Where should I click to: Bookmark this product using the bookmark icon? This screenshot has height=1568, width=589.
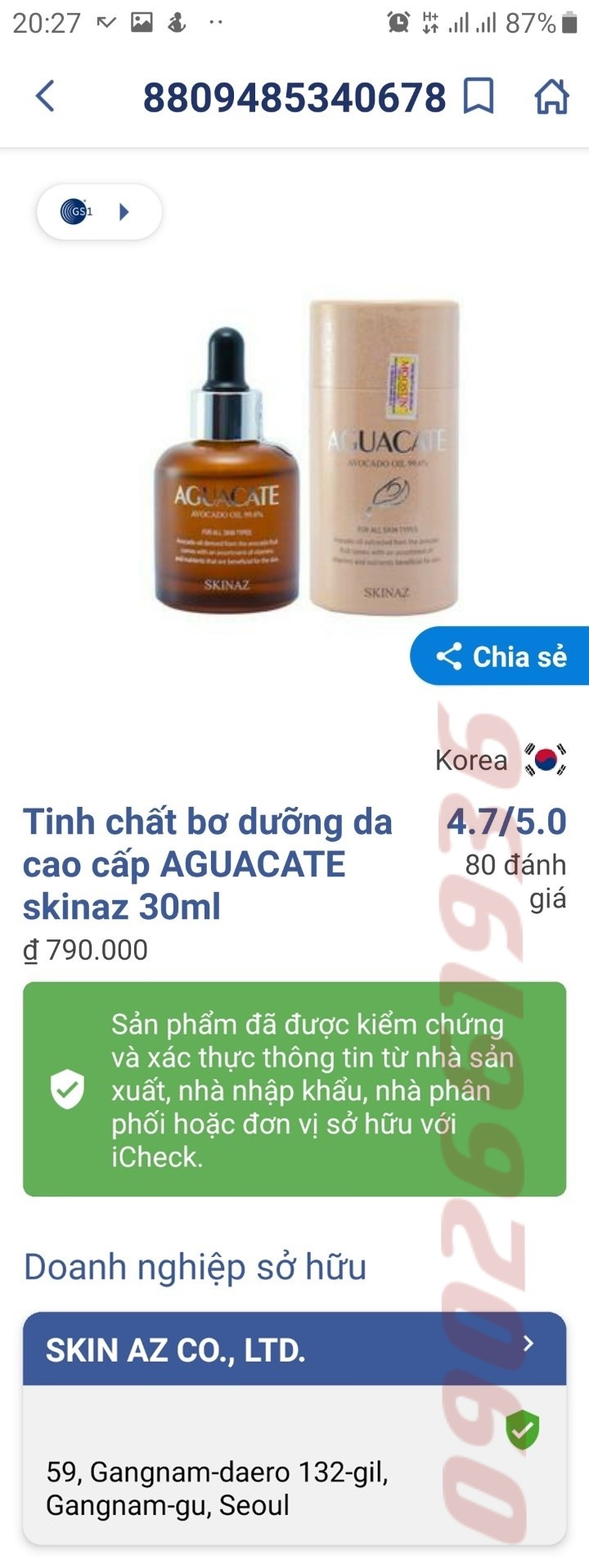pyautogui.click(x=479, y=96)
